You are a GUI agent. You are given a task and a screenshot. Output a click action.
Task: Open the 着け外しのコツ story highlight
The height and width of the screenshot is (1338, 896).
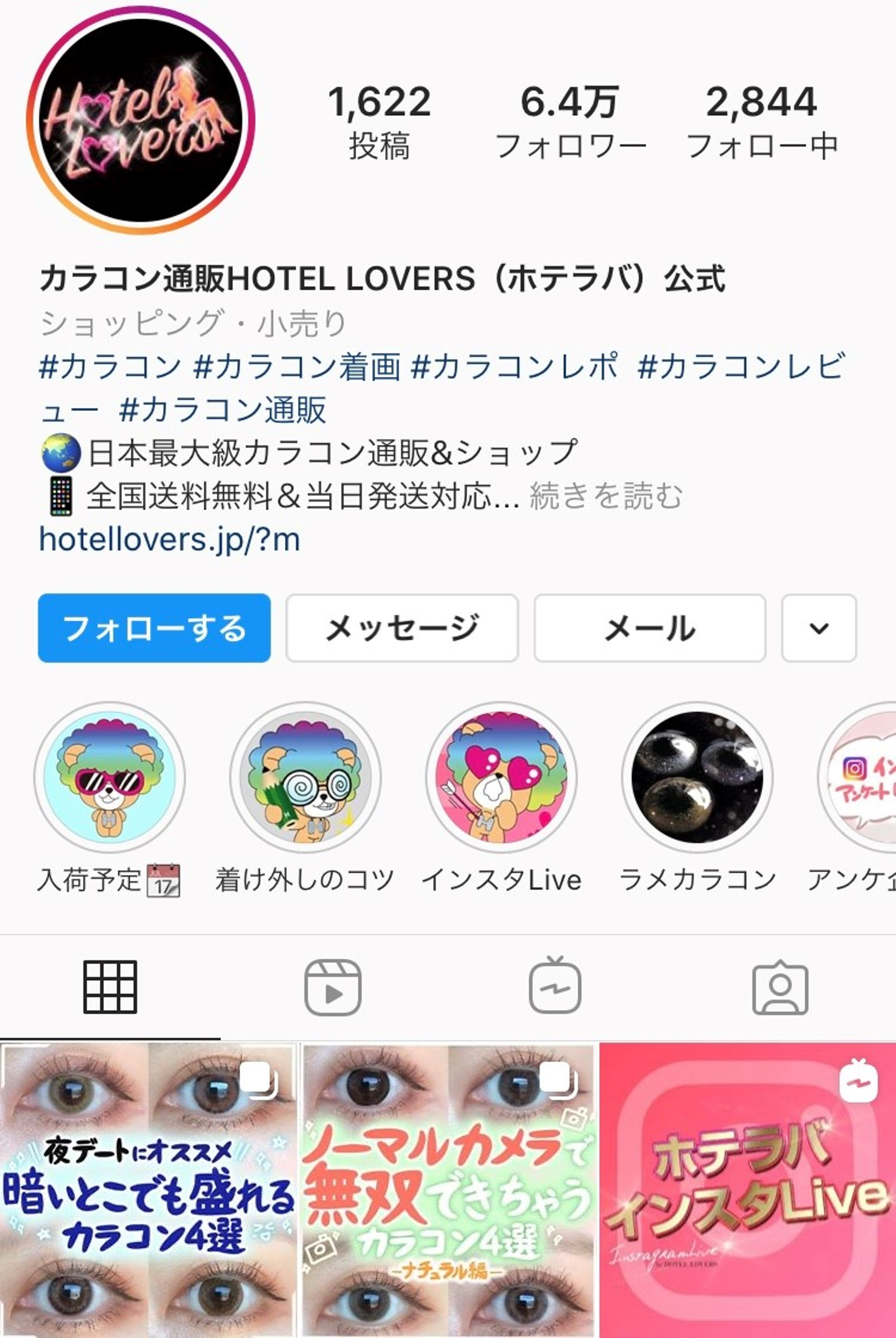[x=305, y=777]
